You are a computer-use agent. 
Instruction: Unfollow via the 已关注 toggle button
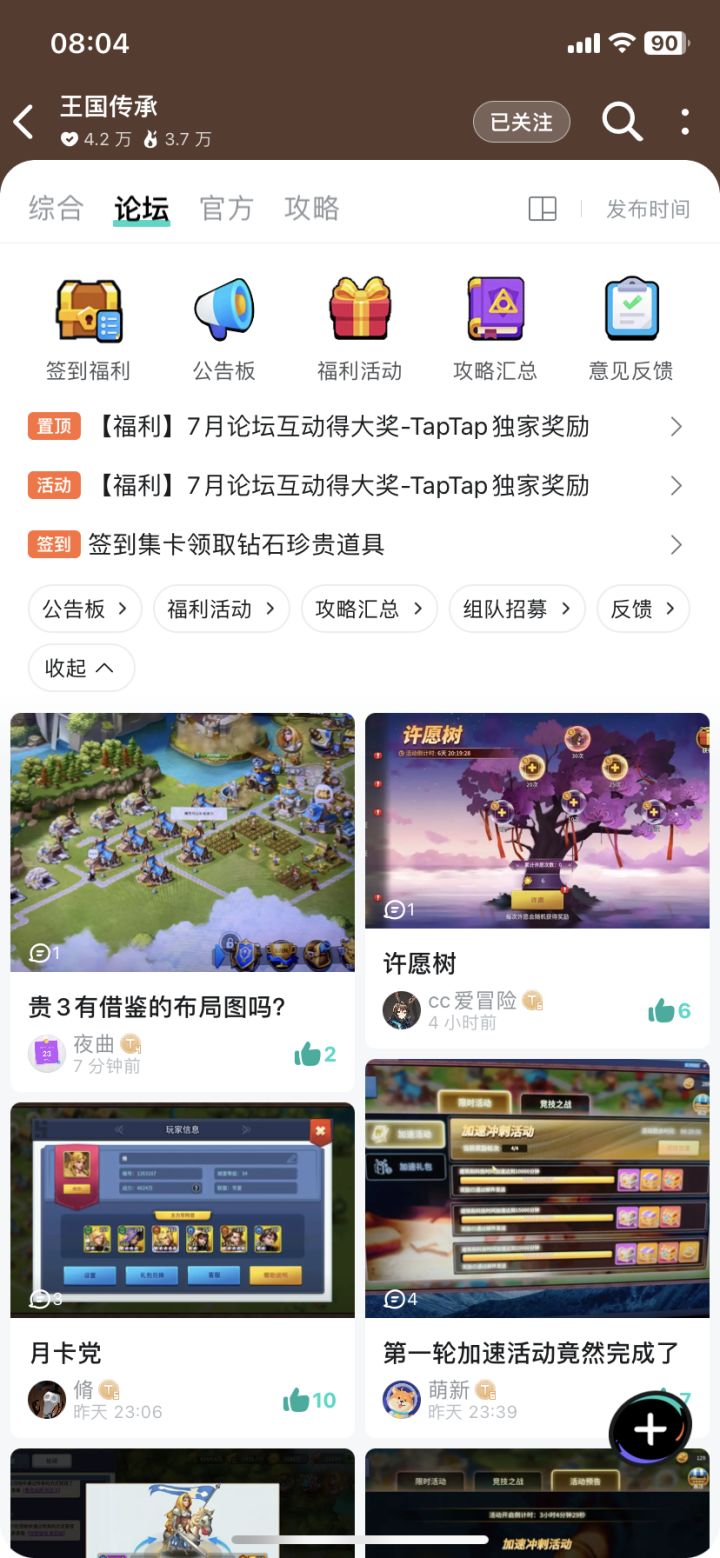521,121
